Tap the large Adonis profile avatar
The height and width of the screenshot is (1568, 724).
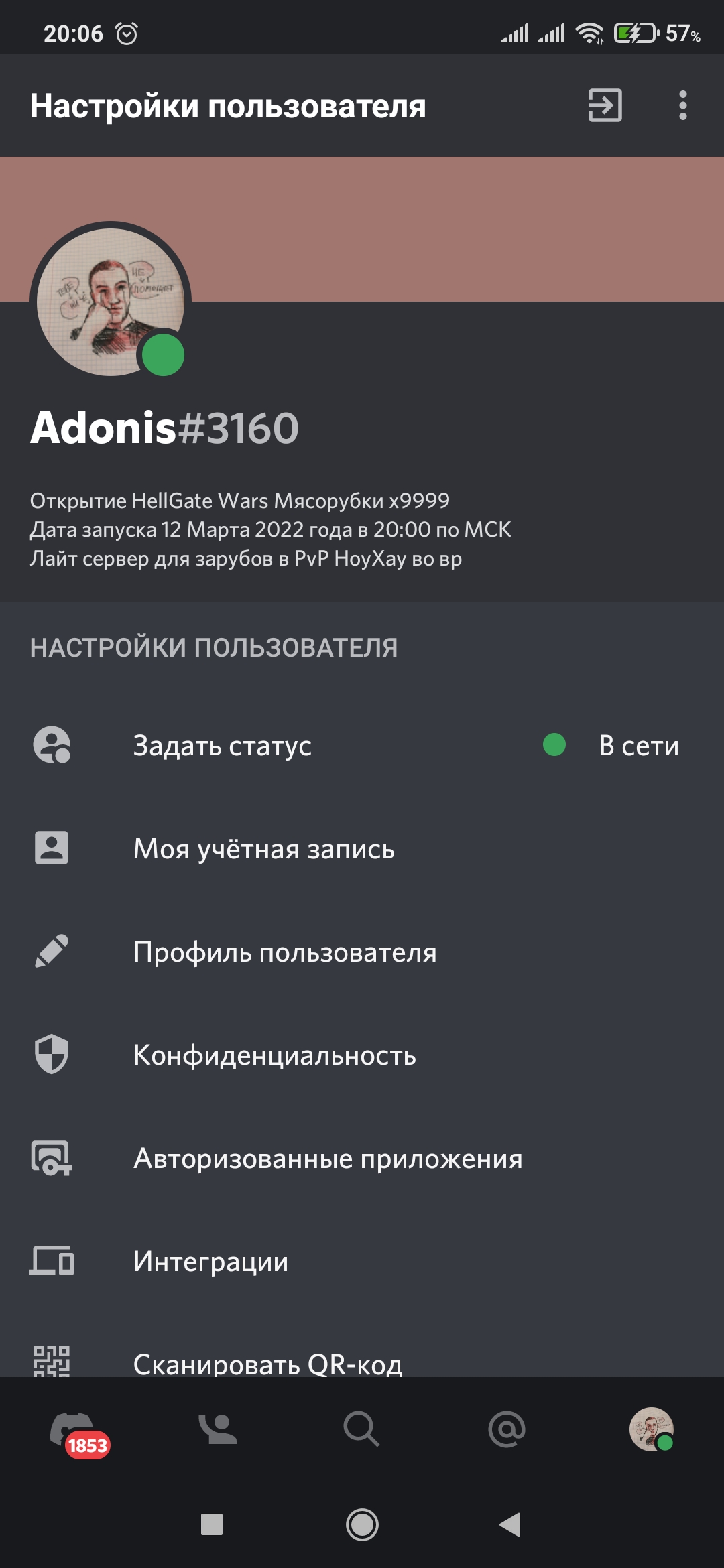click(111, 302)
